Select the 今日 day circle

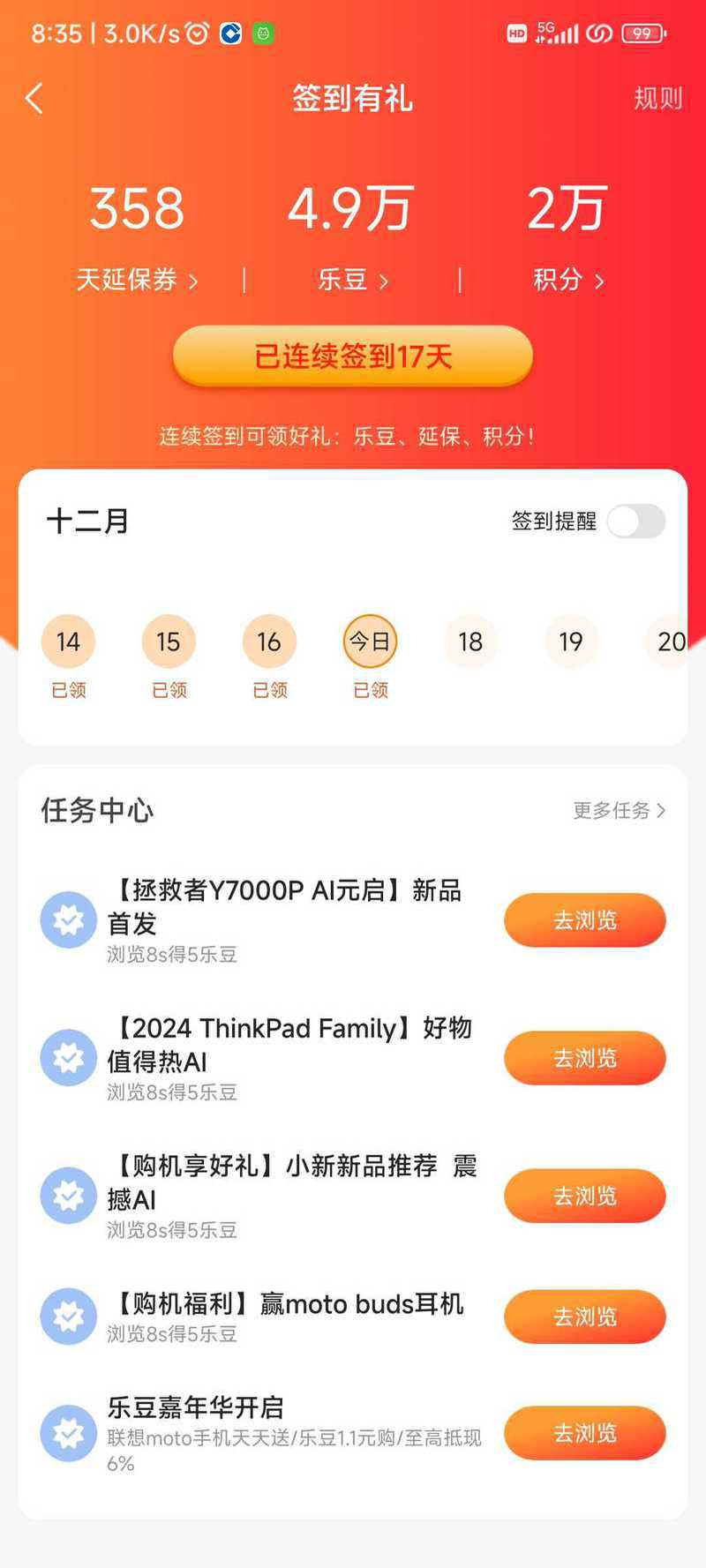[x=370, y=641]
